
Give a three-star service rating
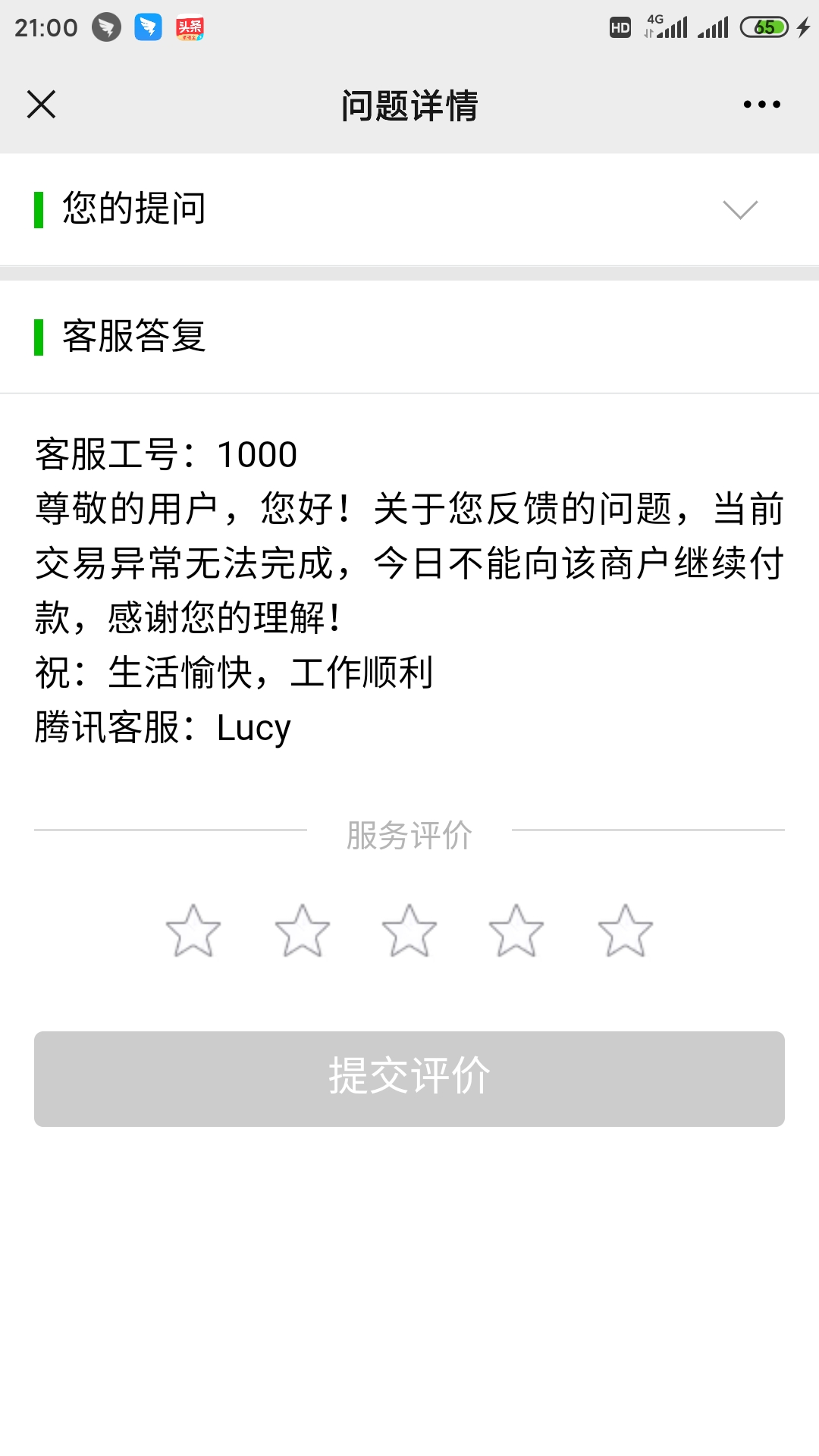pyautogui.click(x=409, y=930)
